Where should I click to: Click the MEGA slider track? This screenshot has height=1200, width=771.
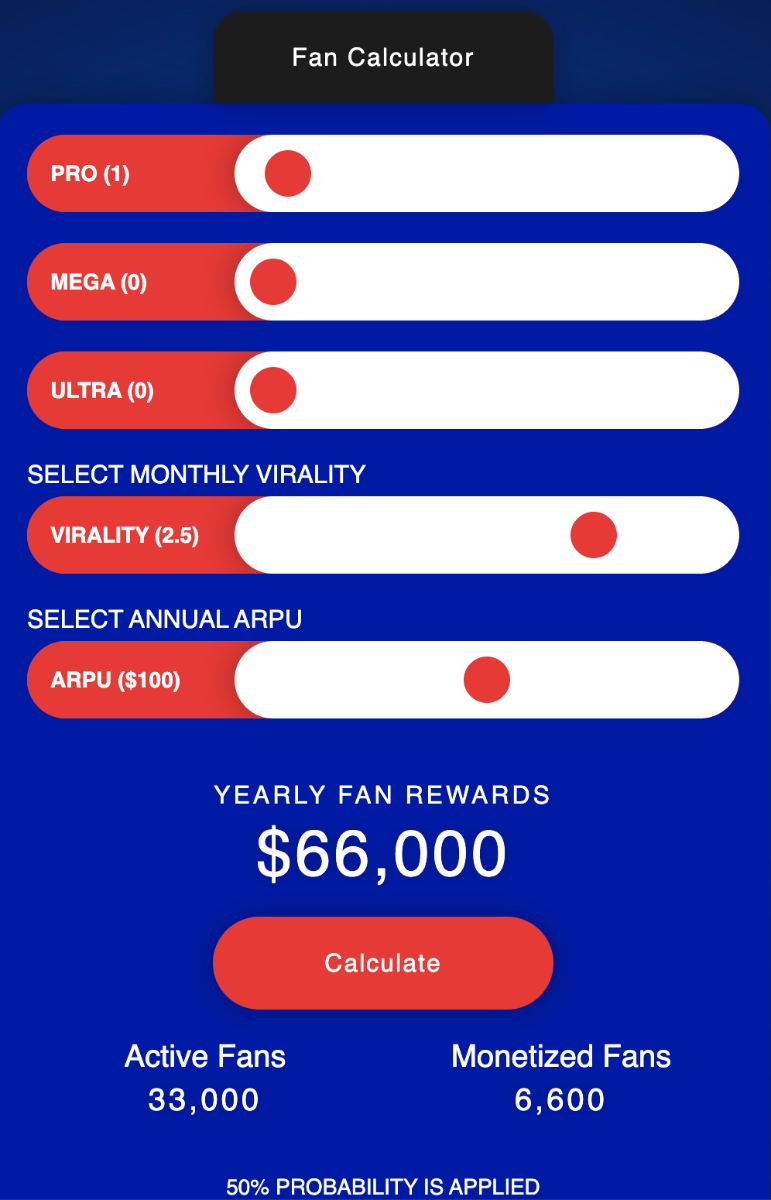[500, 281]
